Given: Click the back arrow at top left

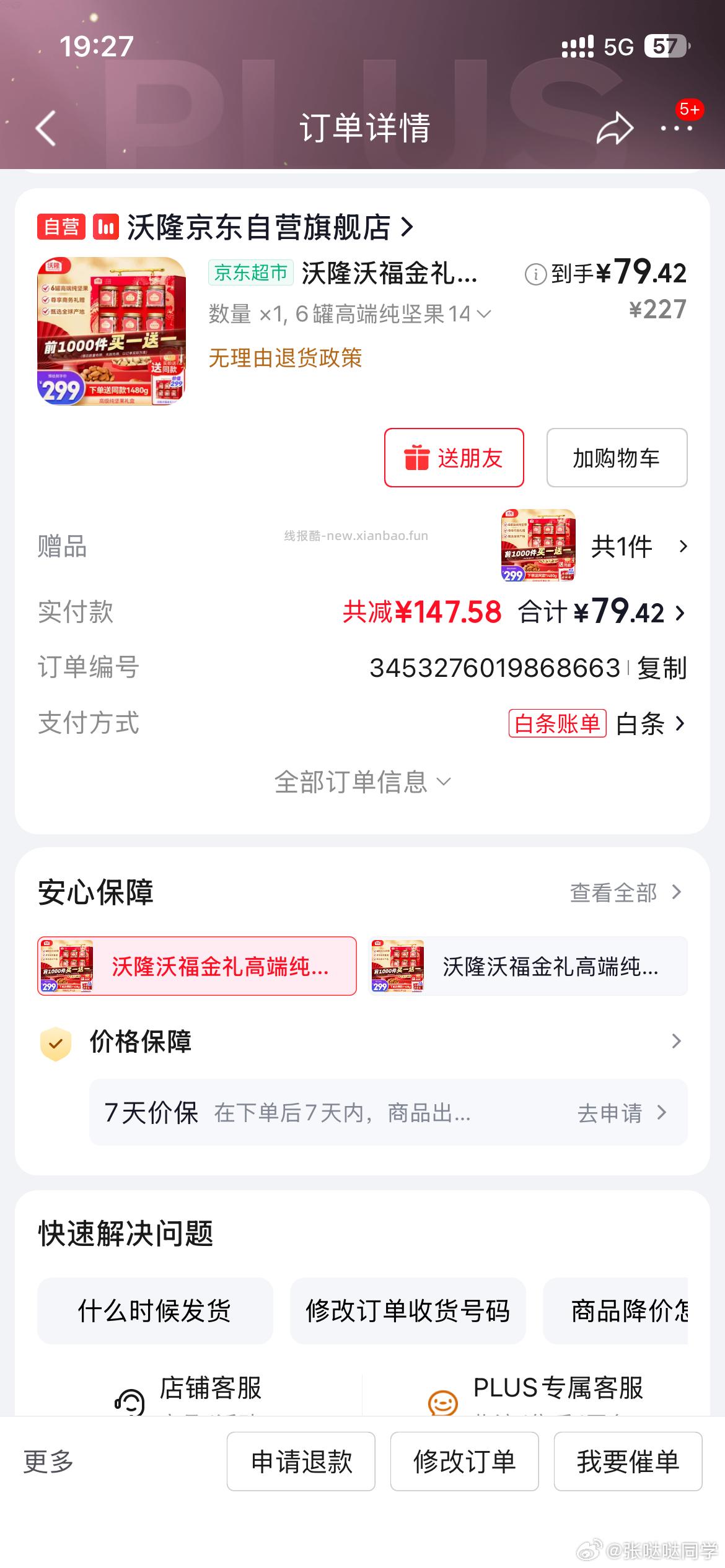Looking at the screenshot, I should [43, 127].
